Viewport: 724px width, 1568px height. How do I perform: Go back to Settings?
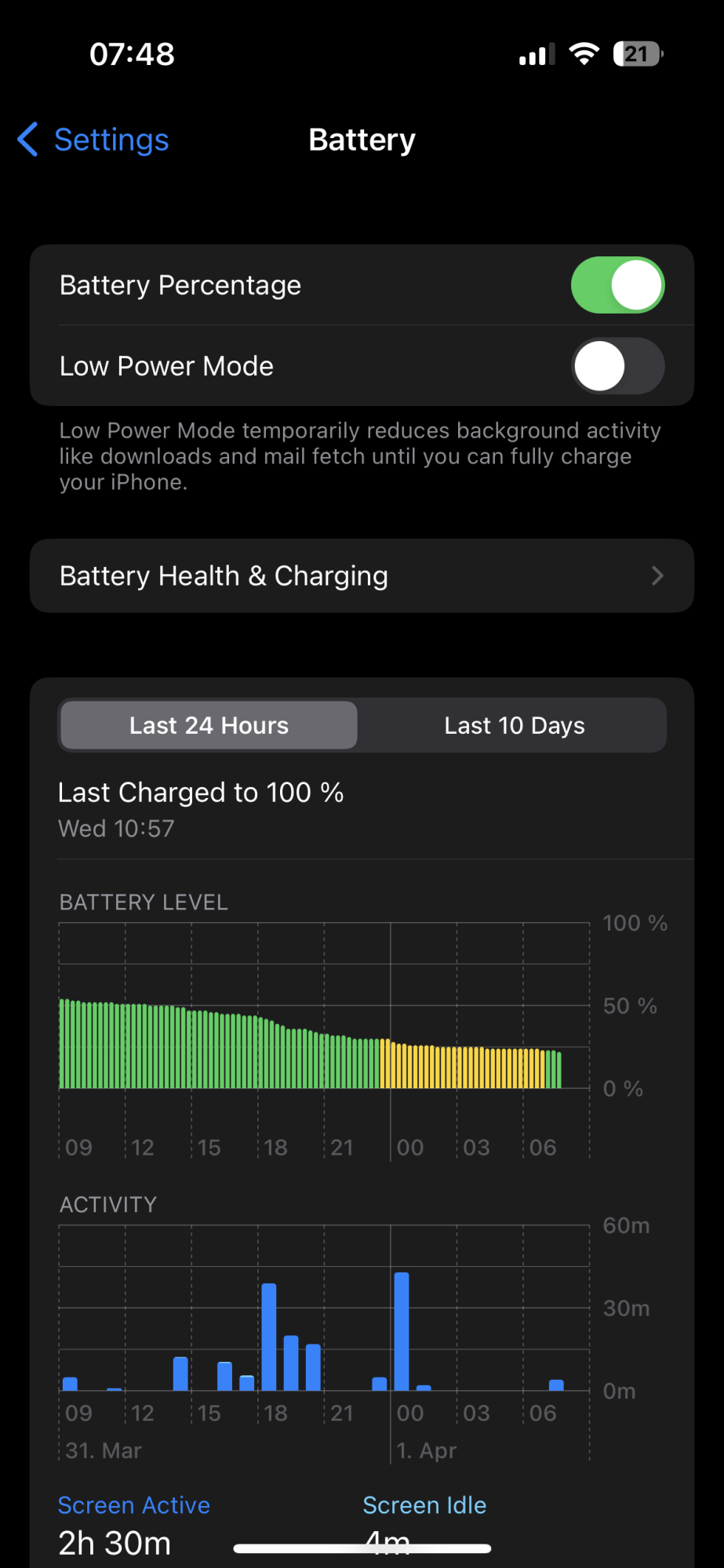pyautogui.click(x=94, y=140)
